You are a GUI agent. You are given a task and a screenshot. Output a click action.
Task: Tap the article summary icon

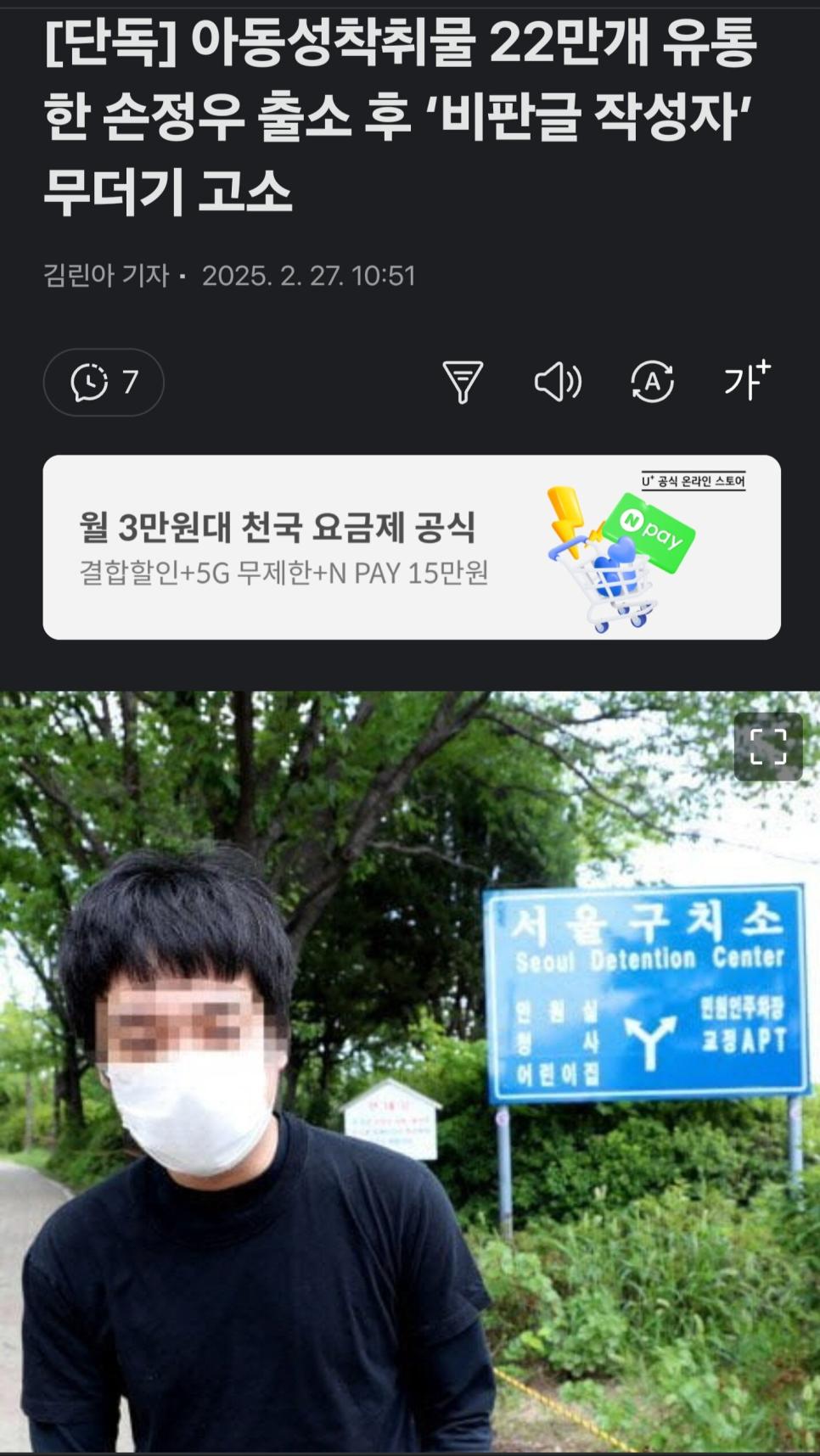point(463,382)
